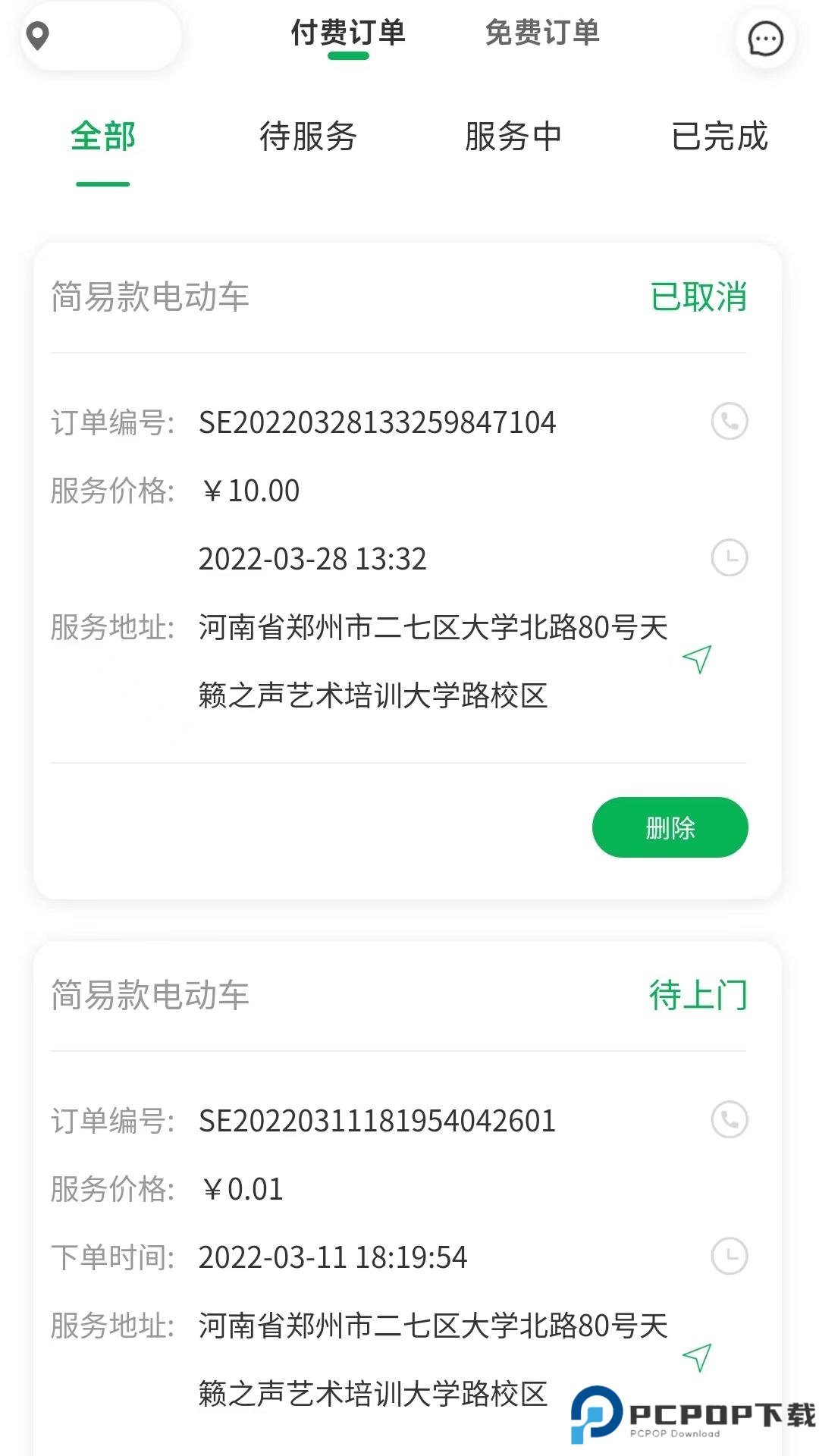This screenshot has width=819, height=1456.
Task: Tap the 已取消 status label
Action: click(698, 297)
